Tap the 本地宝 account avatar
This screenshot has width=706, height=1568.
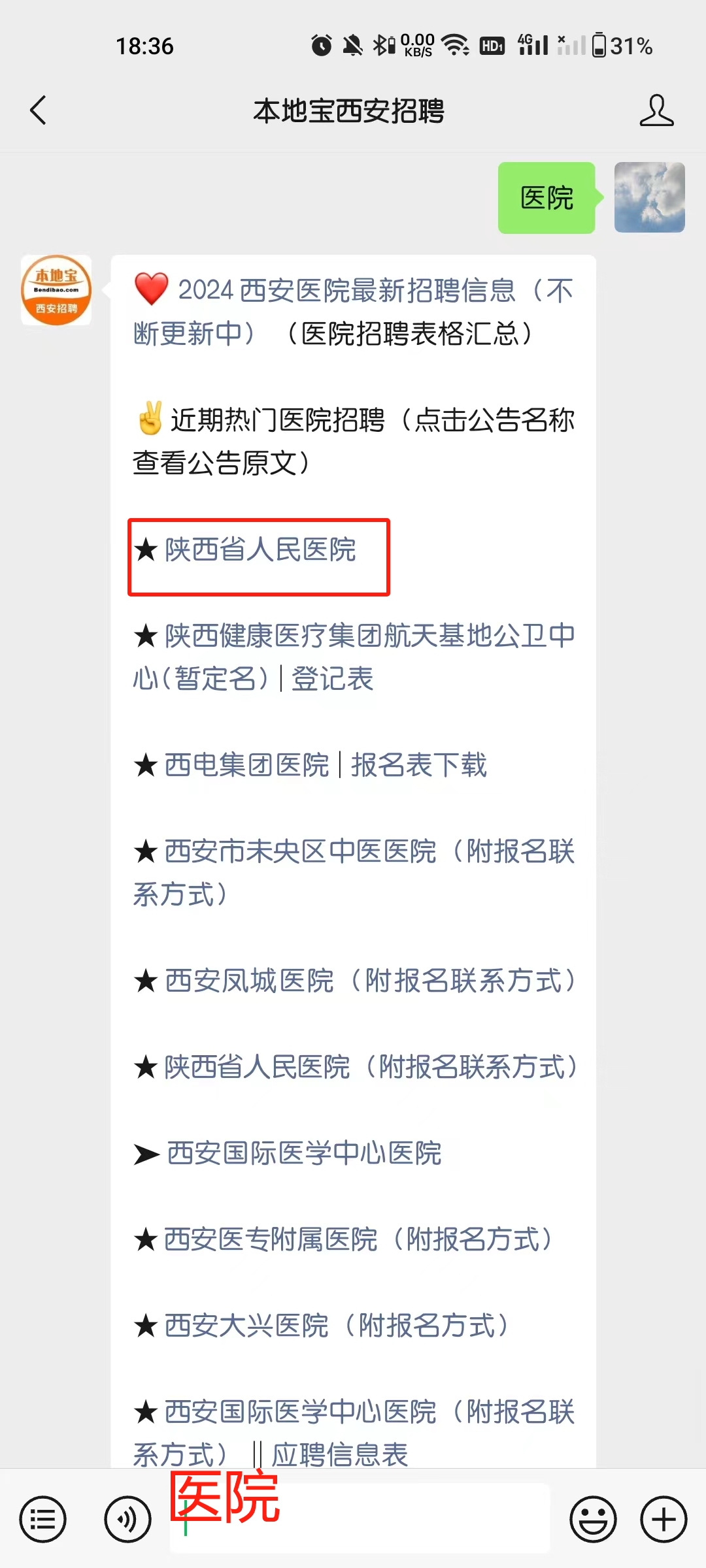pyautogui.click(x=56, y=290)
